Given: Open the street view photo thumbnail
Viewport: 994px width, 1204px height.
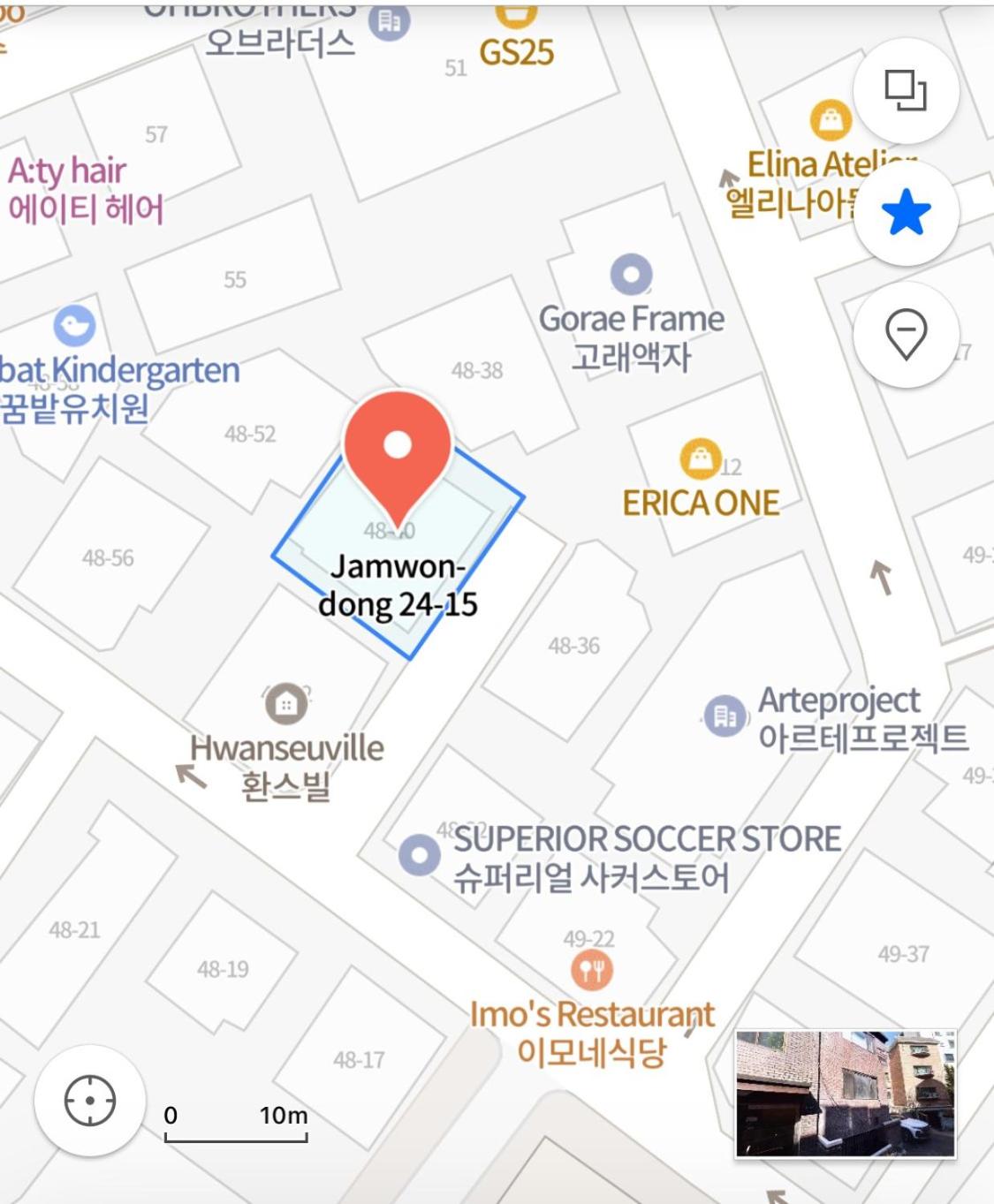Looking at the screenshot, I should pyautogui.click(x=845, y=1094).
